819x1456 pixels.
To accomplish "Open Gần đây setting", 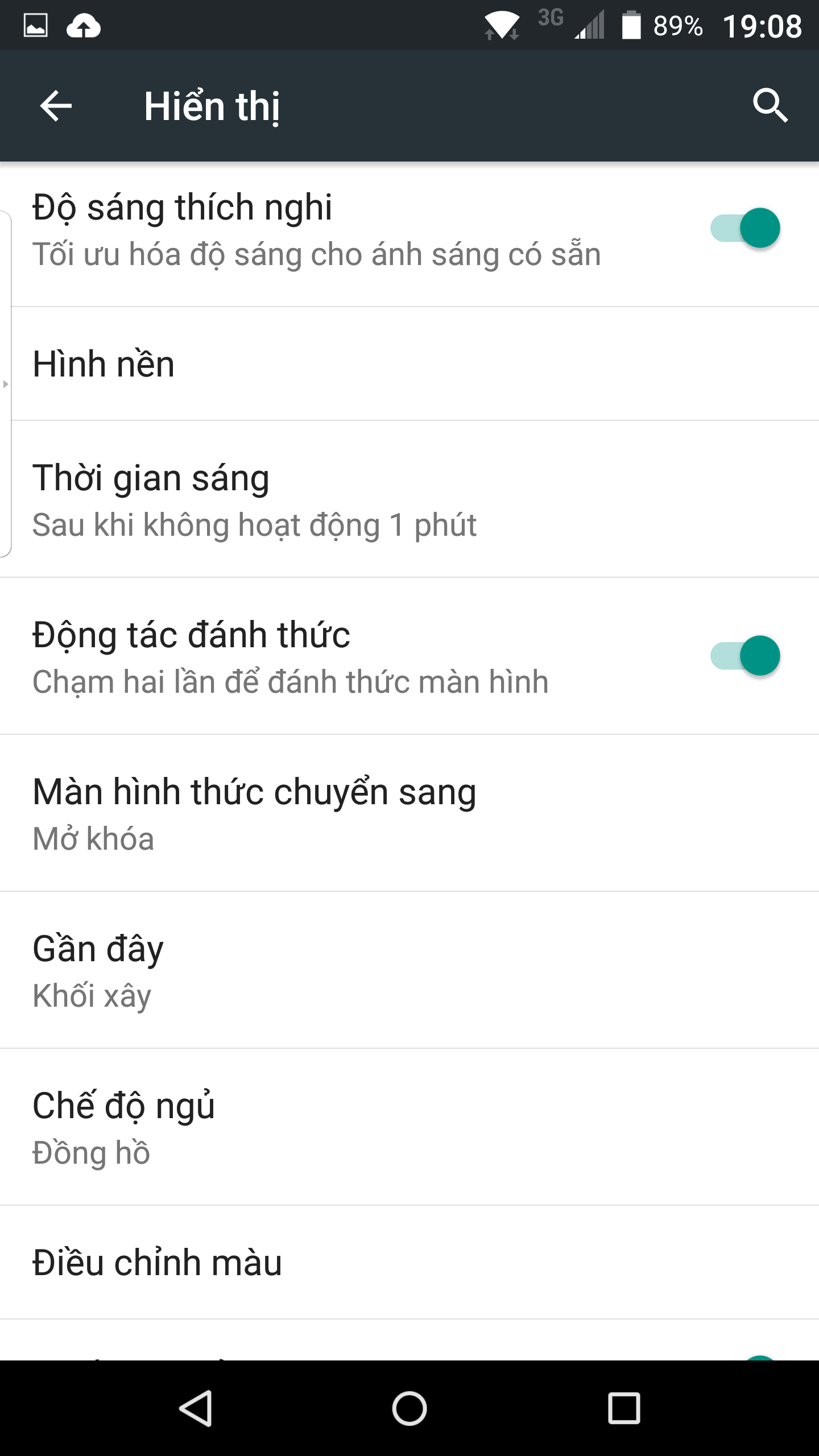I will coord(409,970).
